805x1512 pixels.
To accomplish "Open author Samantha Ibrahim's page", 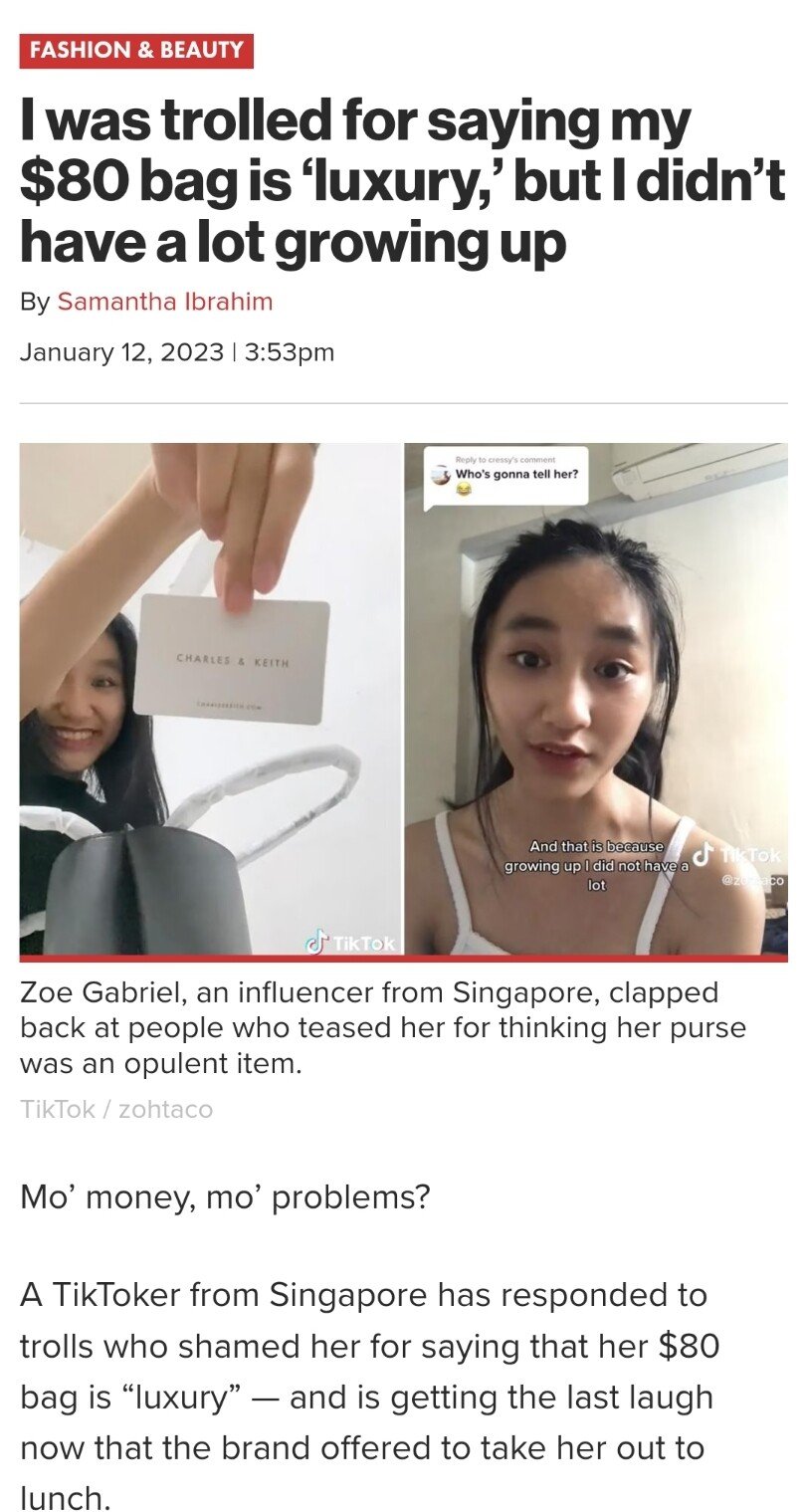I will pos(165,302).
